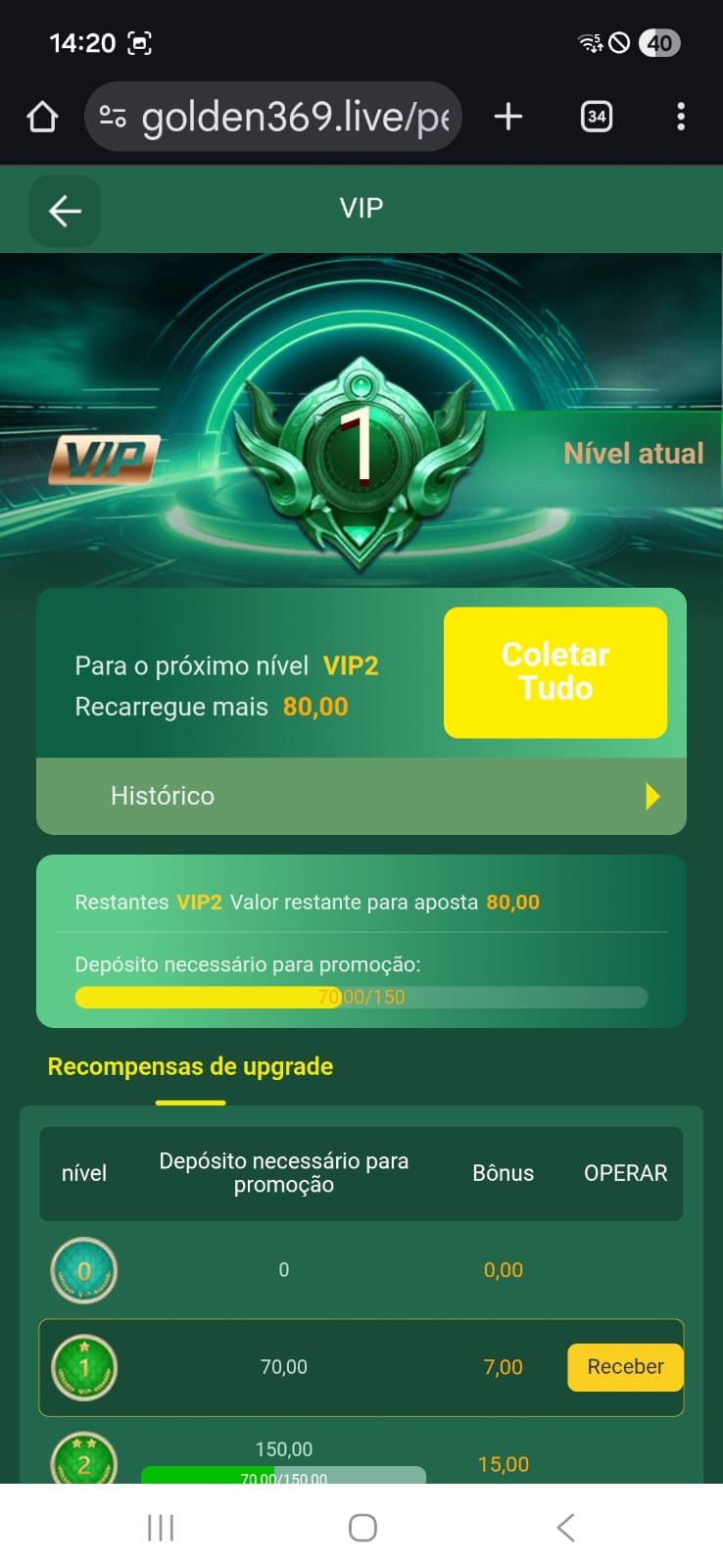
Task: Tap the system home button
Action: tap(362, 1527)
